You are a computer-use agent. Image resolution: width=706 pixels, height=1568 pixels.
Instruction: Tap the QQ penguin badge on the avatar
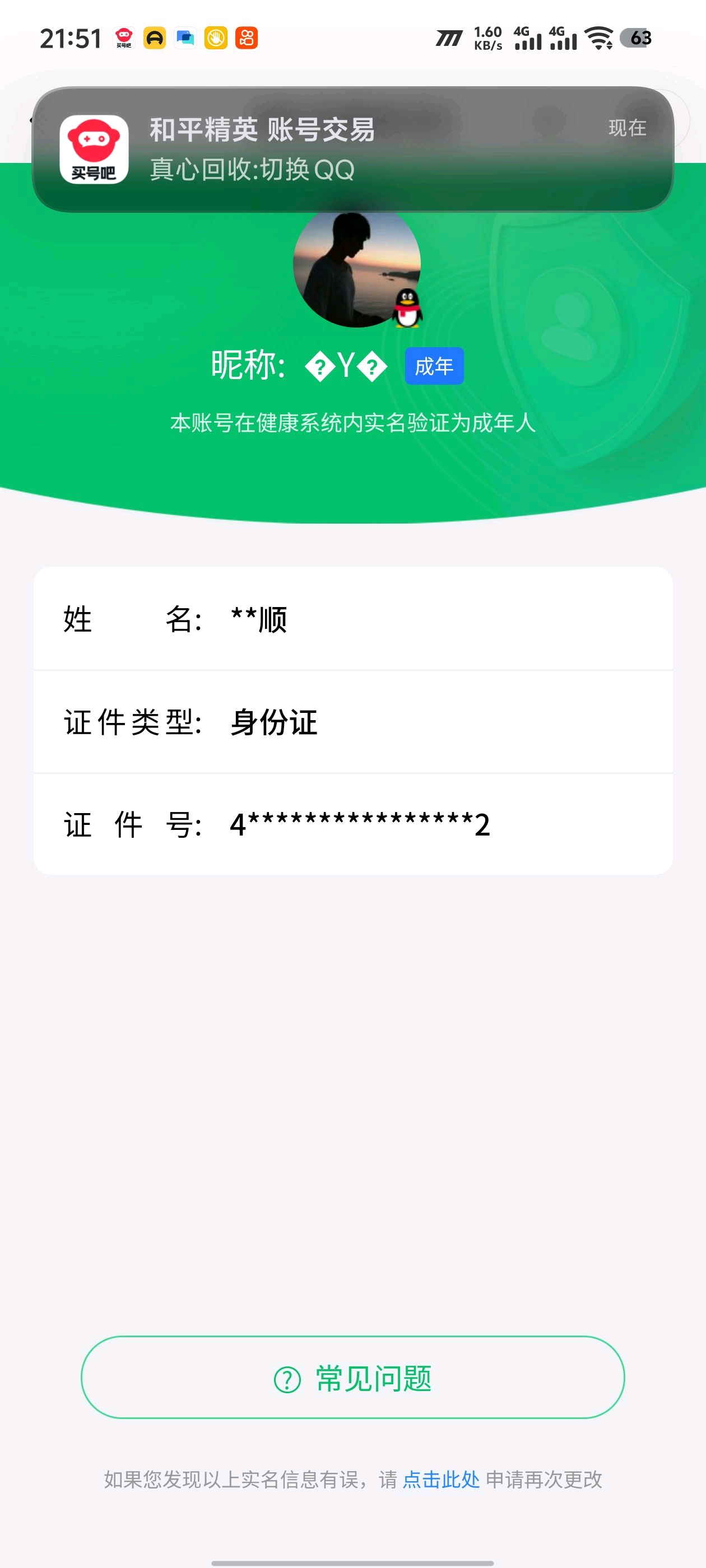coord(406,307)
